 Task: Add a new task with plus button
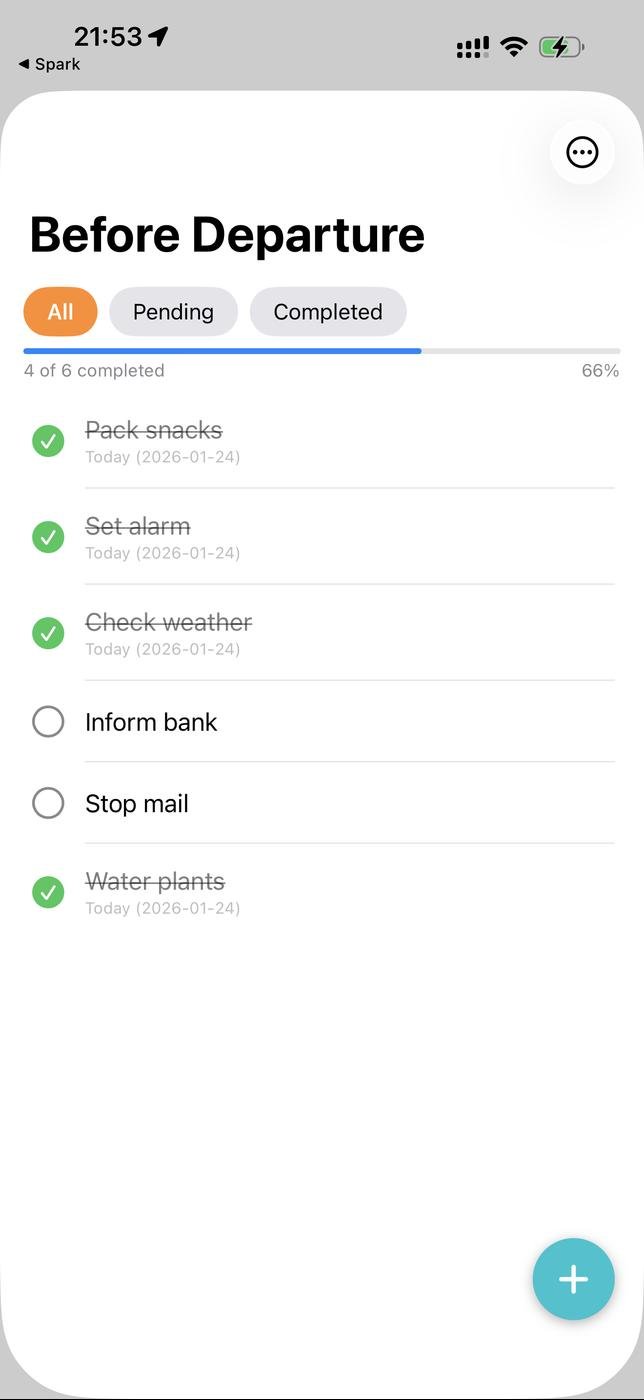[x=573, y=1279]
